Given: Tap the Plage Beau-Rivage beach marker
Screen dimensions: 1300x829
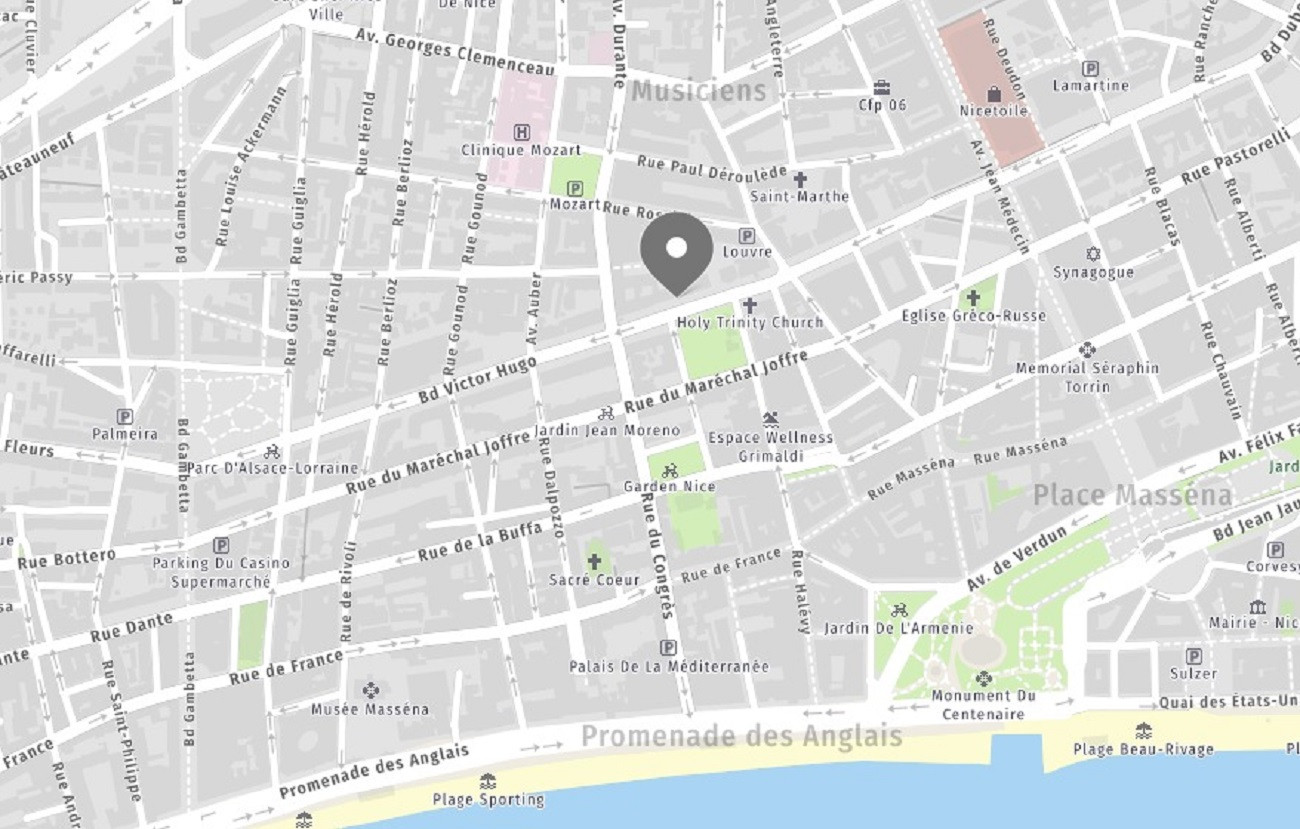Looking at the screenshot, I should (1143, 731).
